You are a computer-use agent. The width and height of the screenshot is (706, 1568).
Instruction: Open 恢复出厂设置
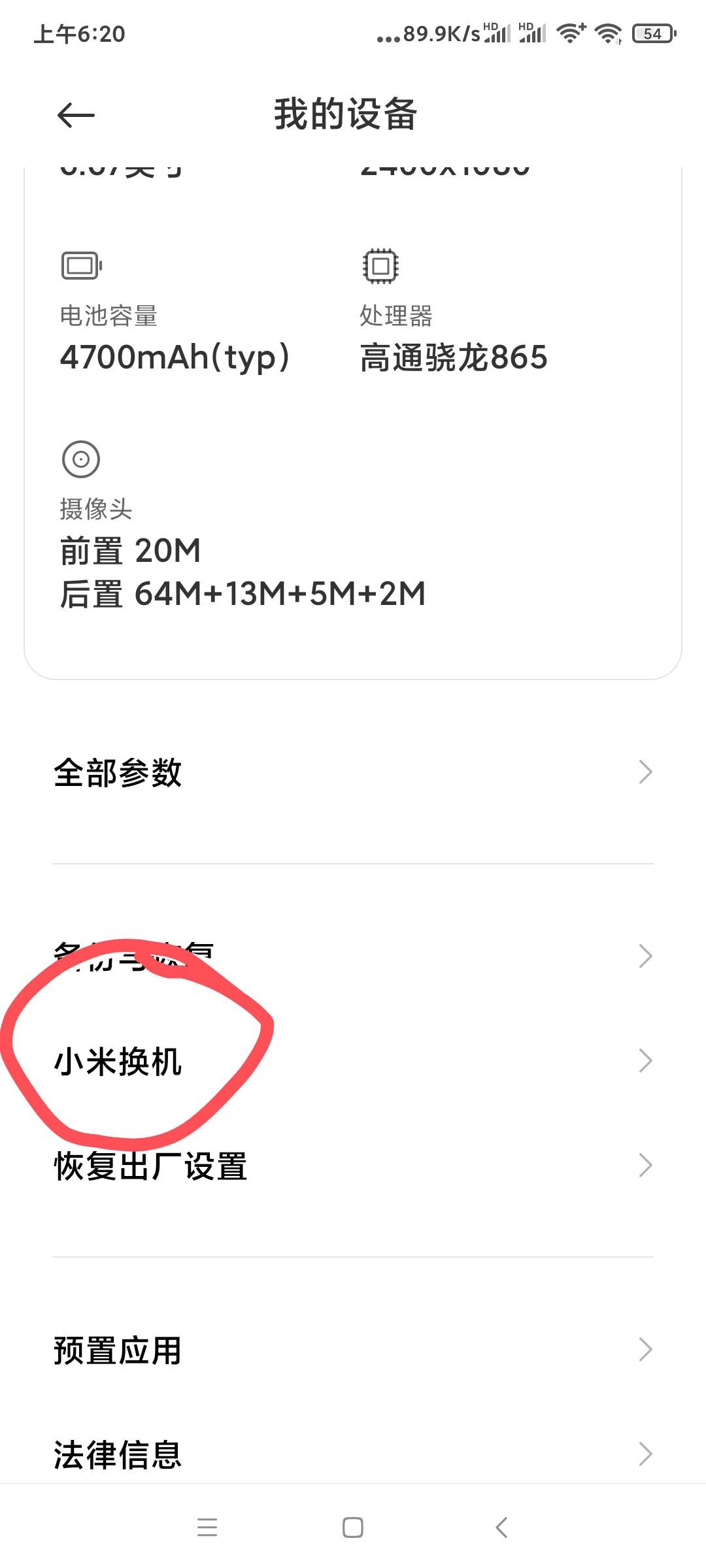coord(353,1166)
